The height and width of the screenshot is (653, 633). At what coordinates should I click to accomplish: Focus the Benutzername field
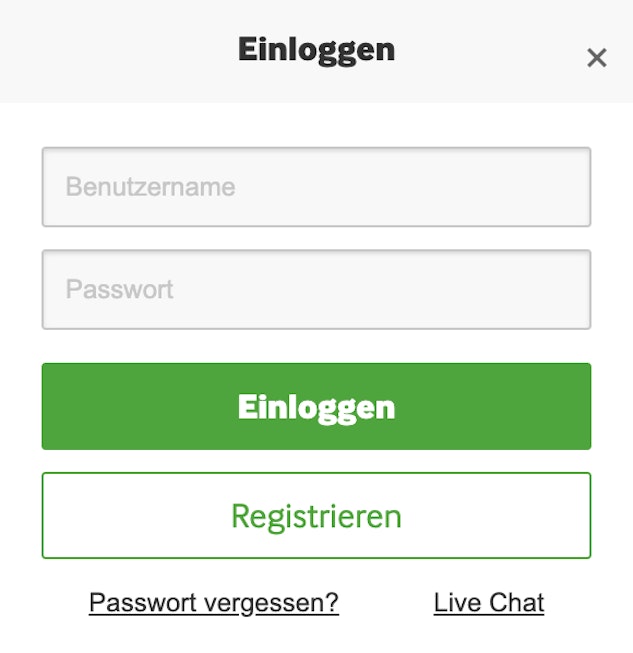point(316,187)
